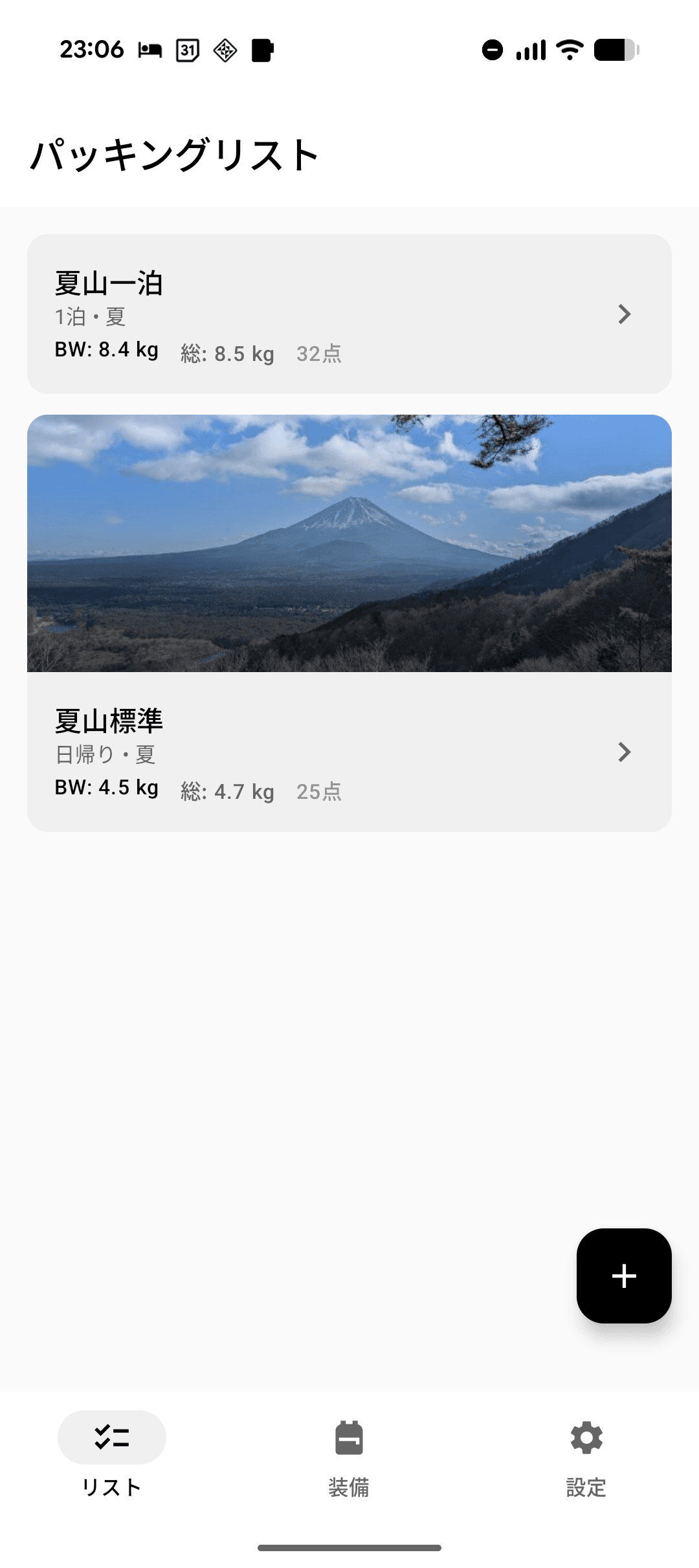
Task: Tap the calendar notification icon showing 31
Action: (x=187, y=50)
